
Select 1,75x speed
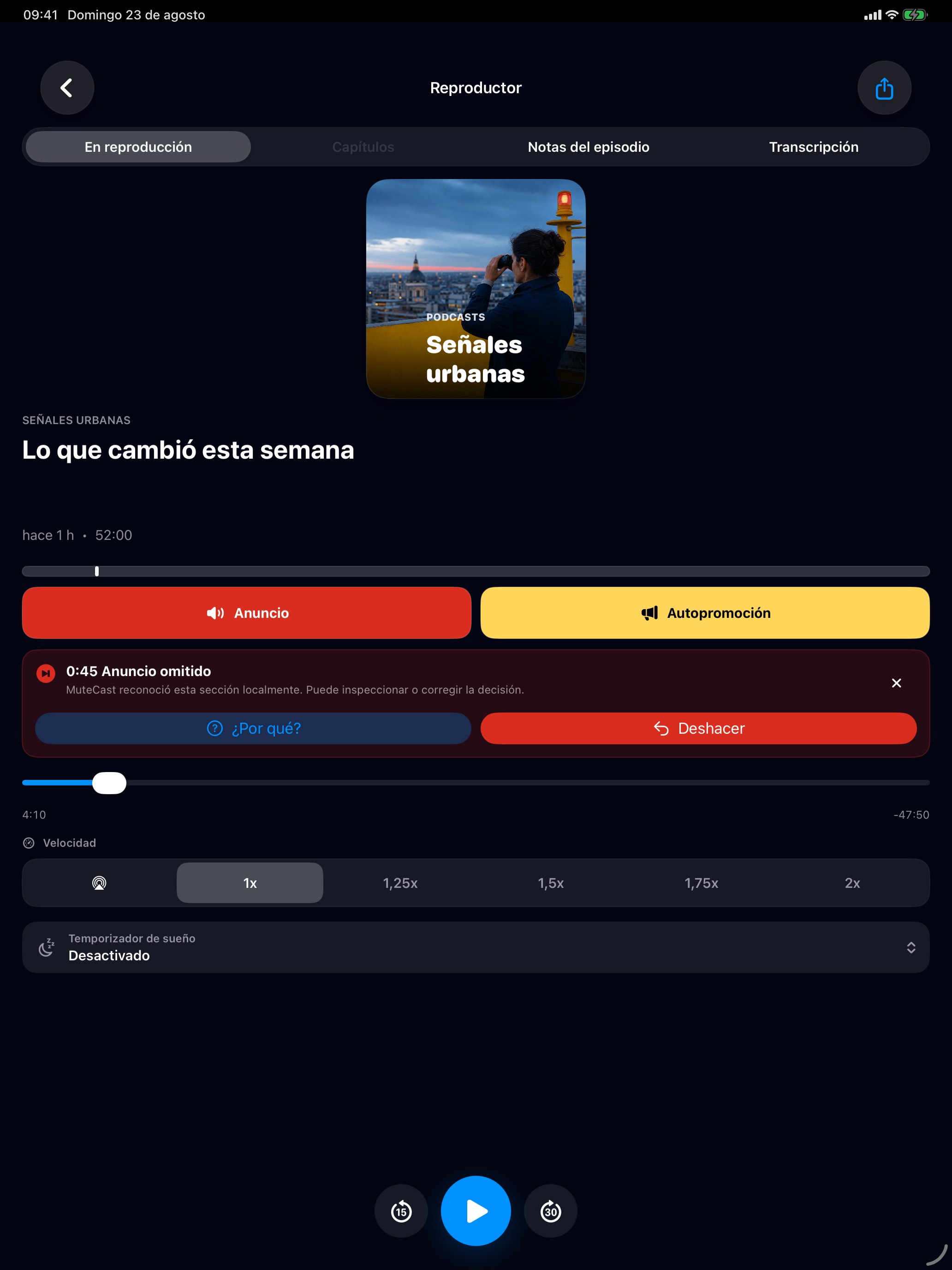701,882
